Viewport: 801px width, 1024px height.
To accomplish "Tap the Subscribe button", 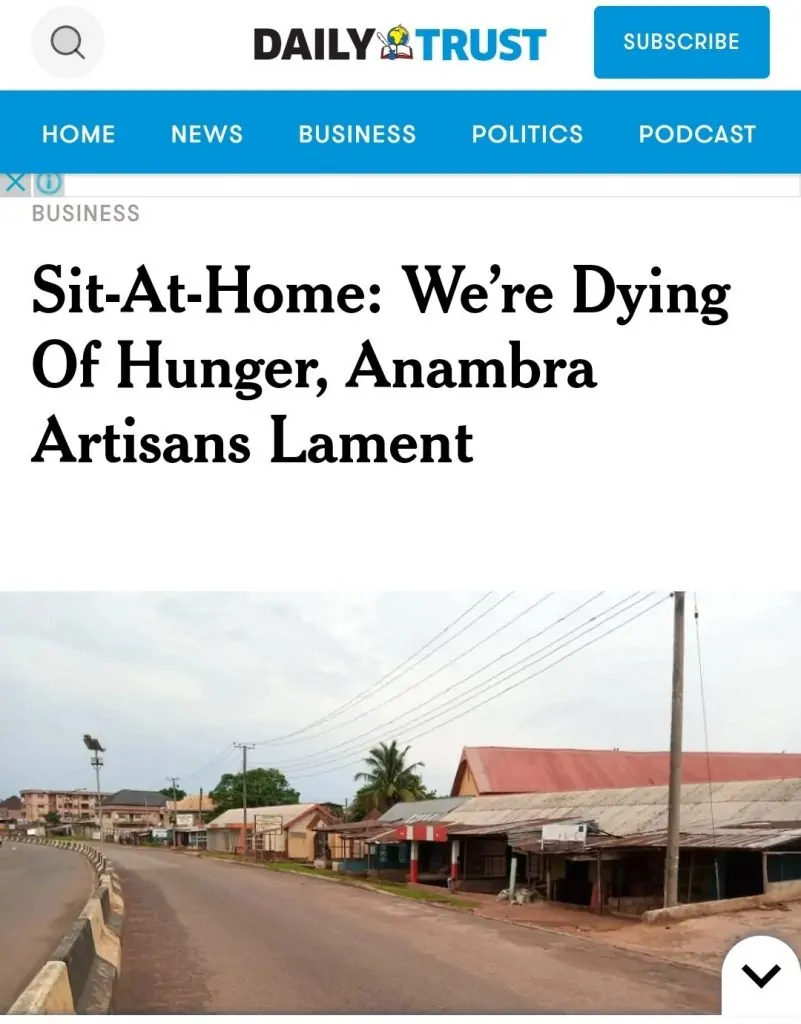I will (681, 42).
